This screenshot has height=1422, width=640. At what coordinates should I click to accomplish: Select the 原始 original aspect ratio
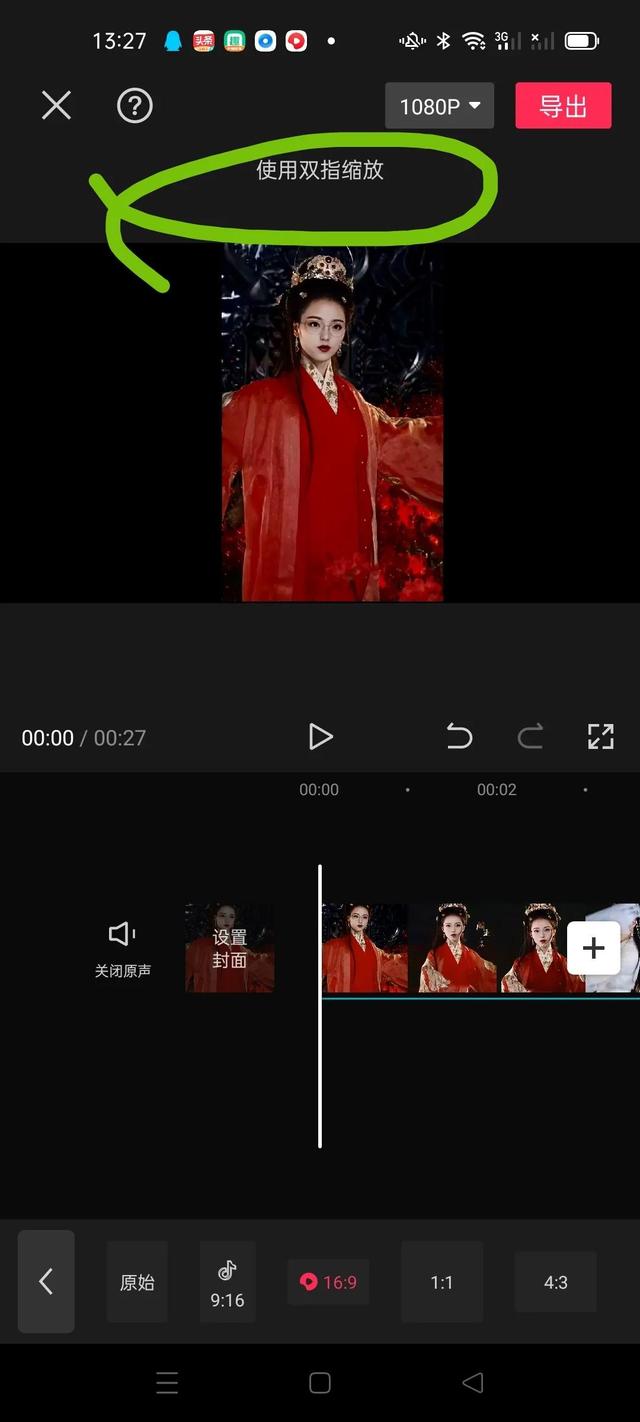pyautogui.click(x=137, y=1282)
